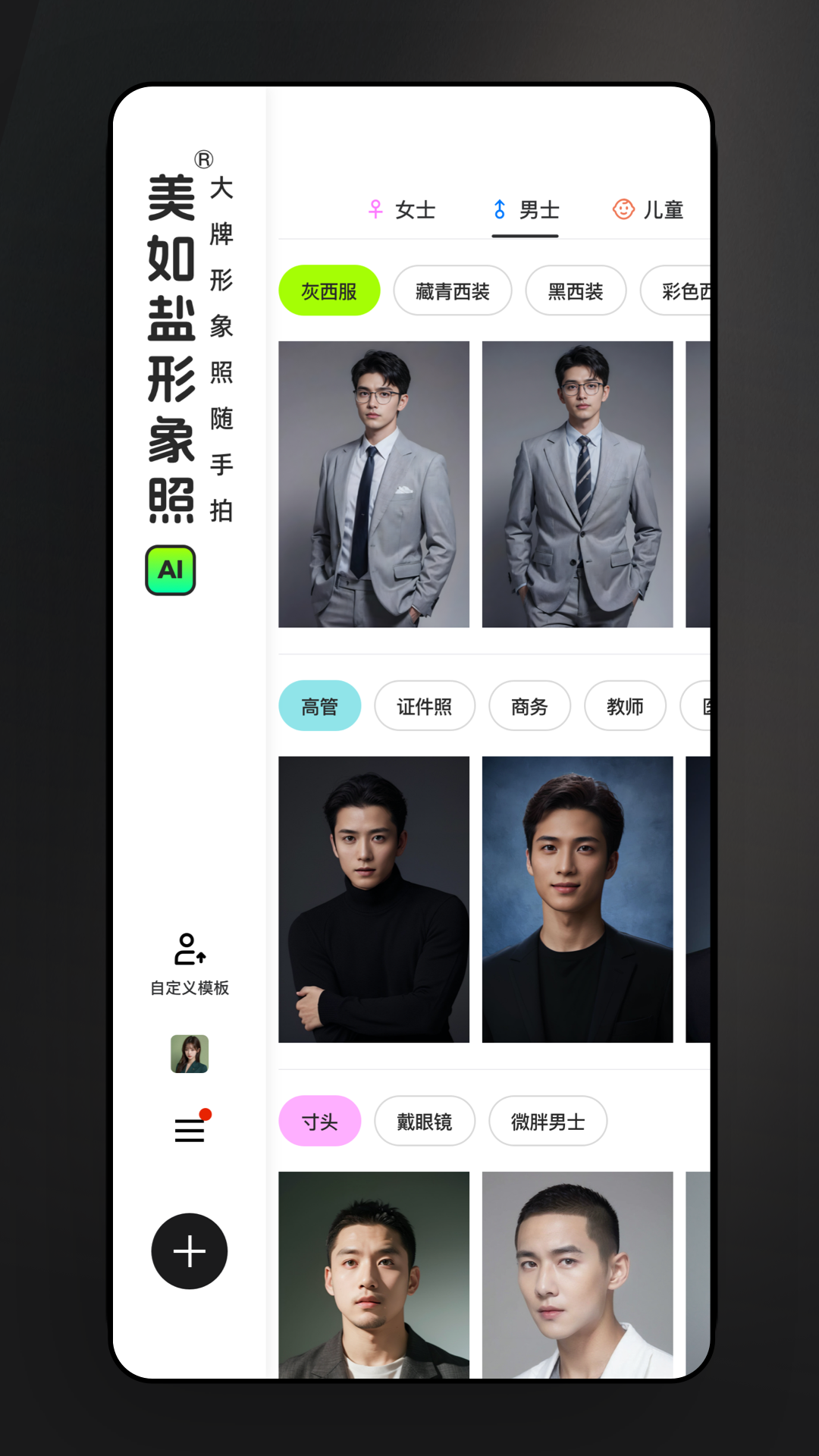Toggle the 灰西服 filter chip

point(329,290)
